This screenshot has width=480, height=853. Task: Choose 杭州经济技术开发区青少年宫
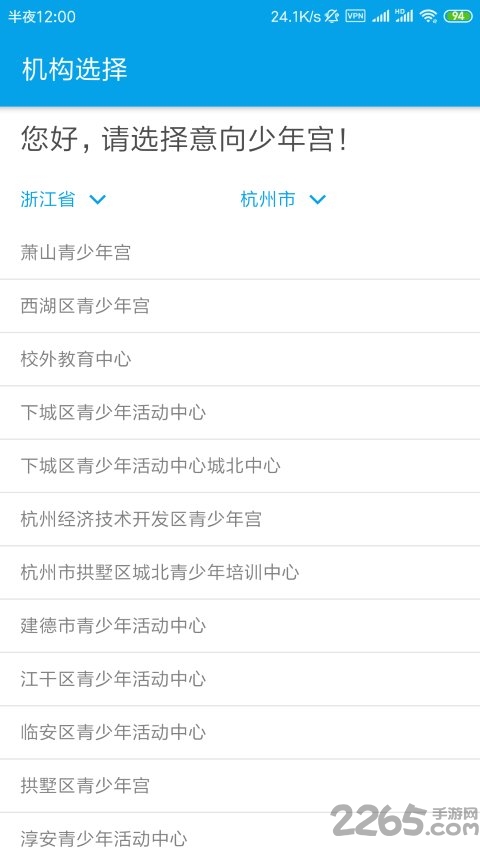point(240,520)
